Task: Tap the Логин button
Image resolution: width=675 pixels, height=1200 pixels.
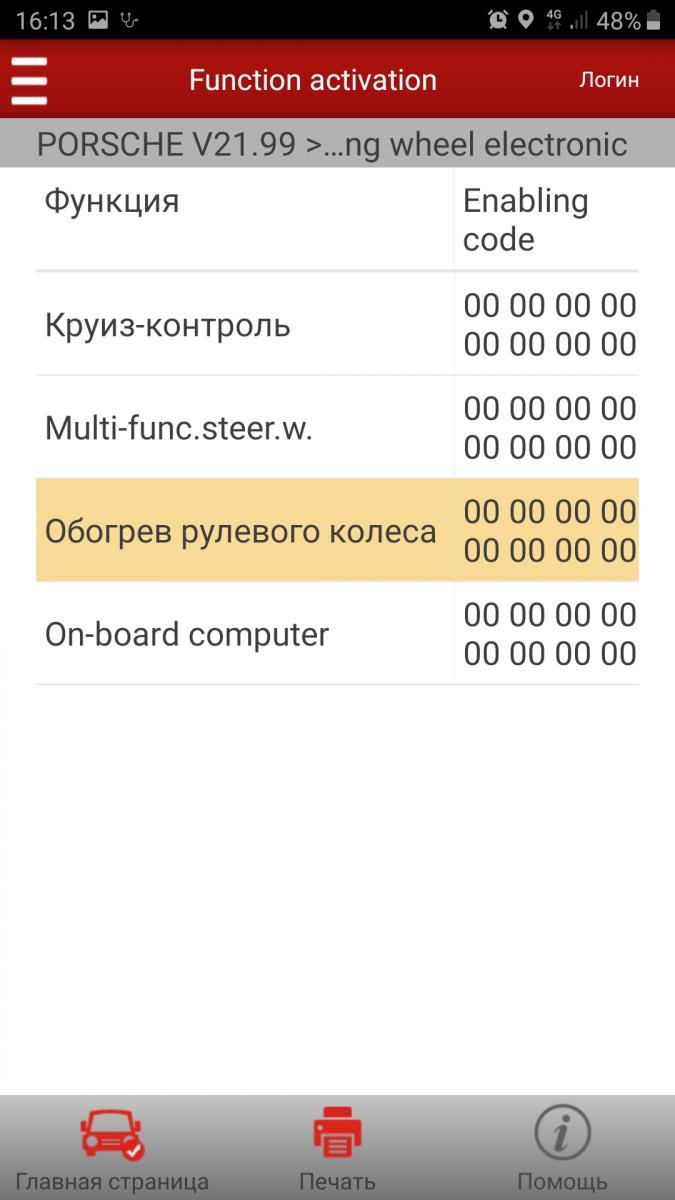Action: [608, 80]
